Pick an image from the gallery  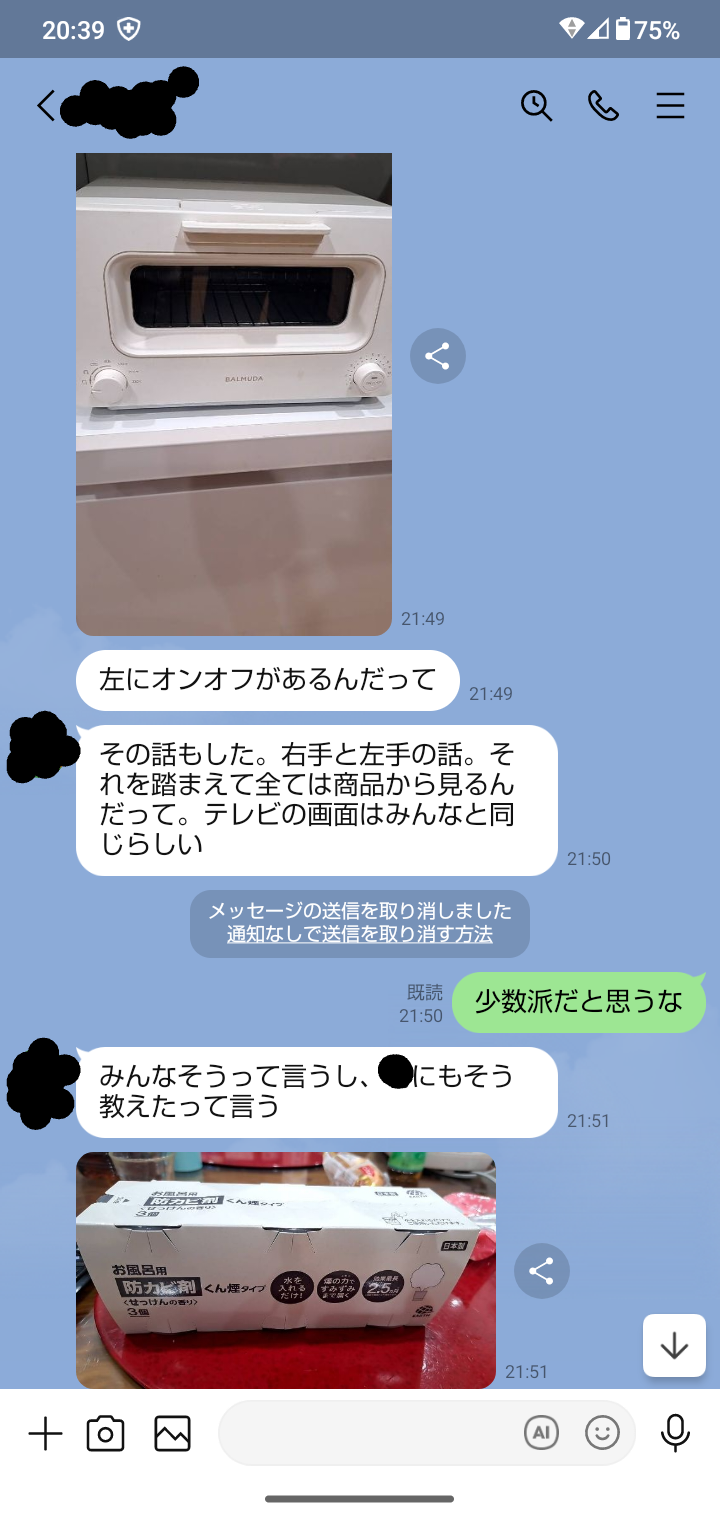click(x=172, y=1435)
